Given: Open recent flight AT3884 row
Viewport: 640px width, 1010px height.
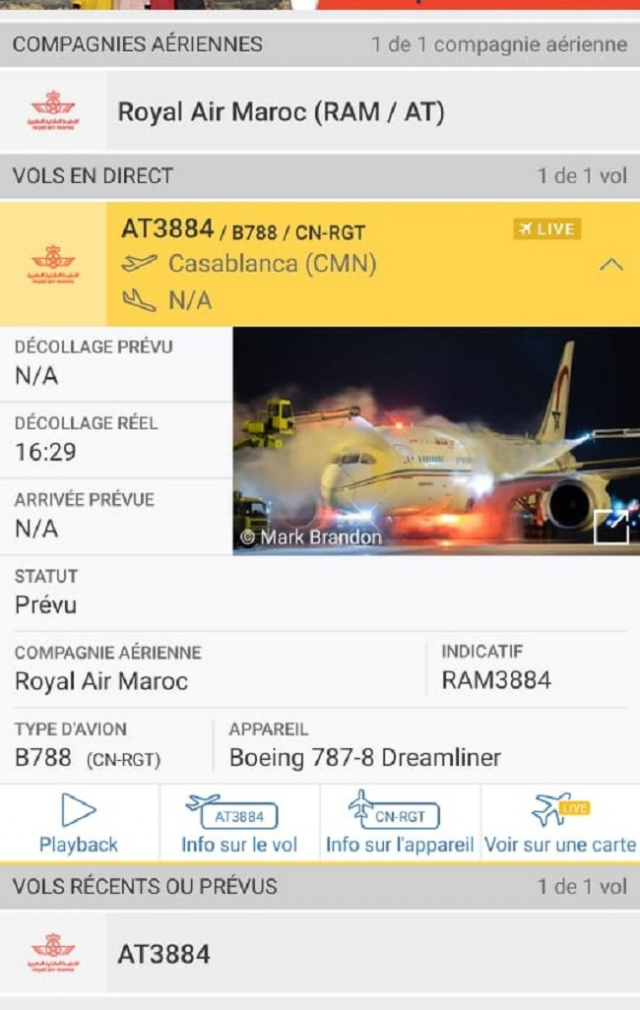Looking at the screenshot, I should coord(320,953).
